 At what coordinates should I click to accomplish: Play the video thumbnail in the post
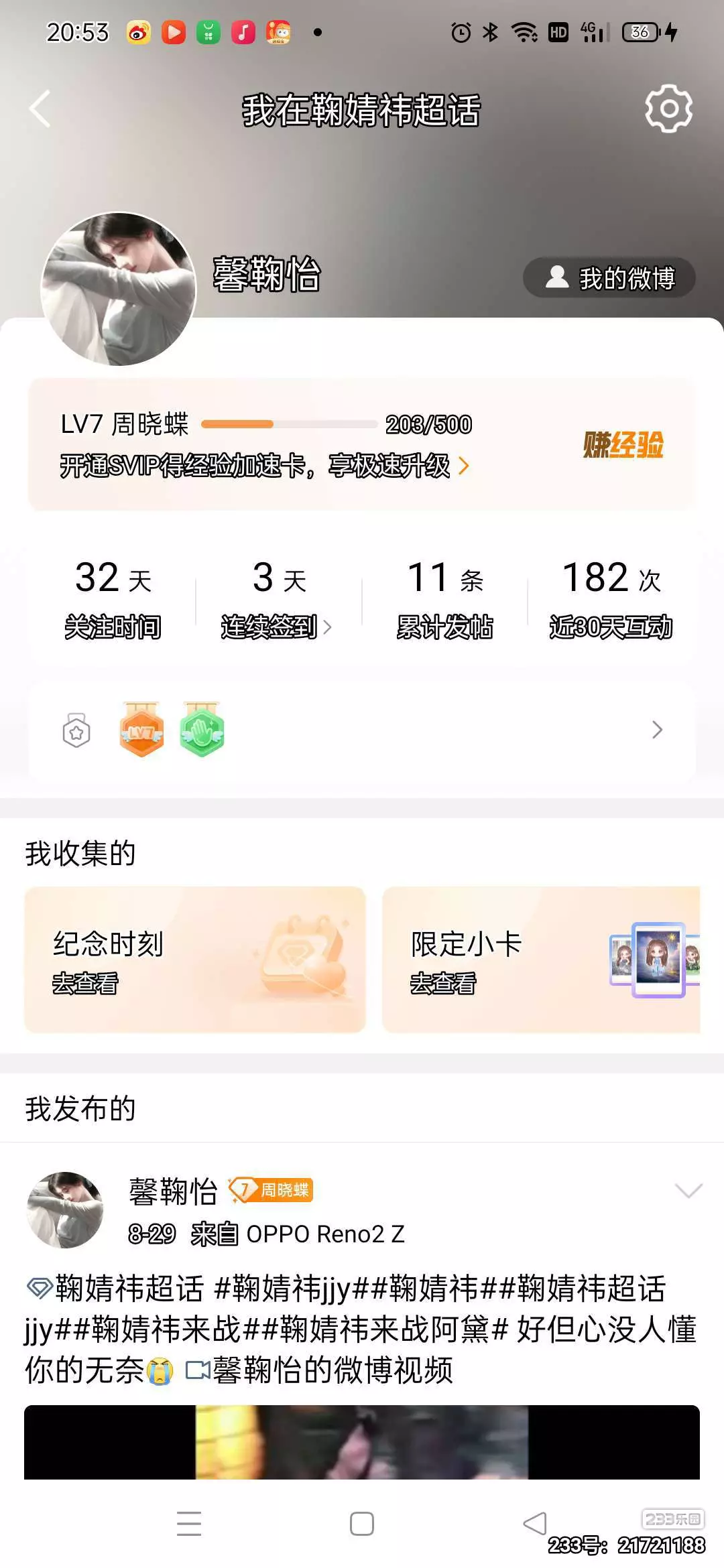[362, 1442]
